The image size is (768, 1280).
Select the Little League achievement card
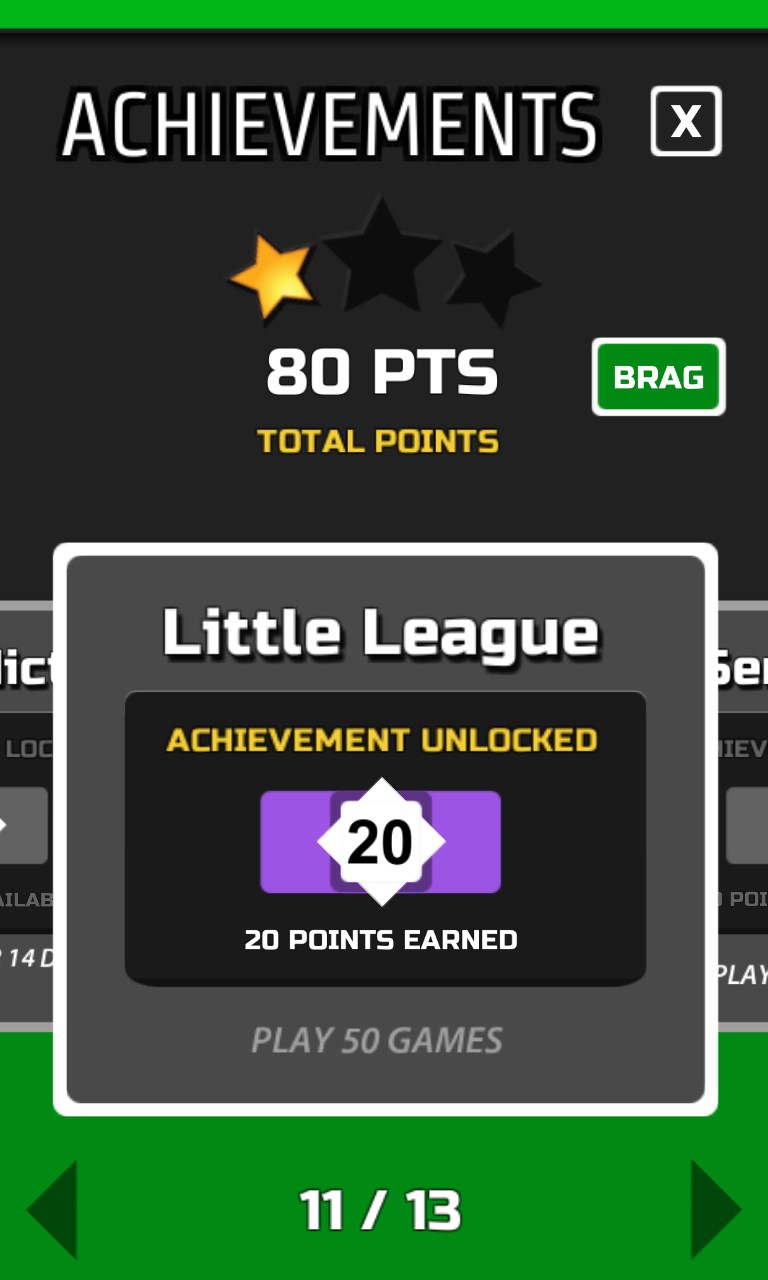point(385,830)
